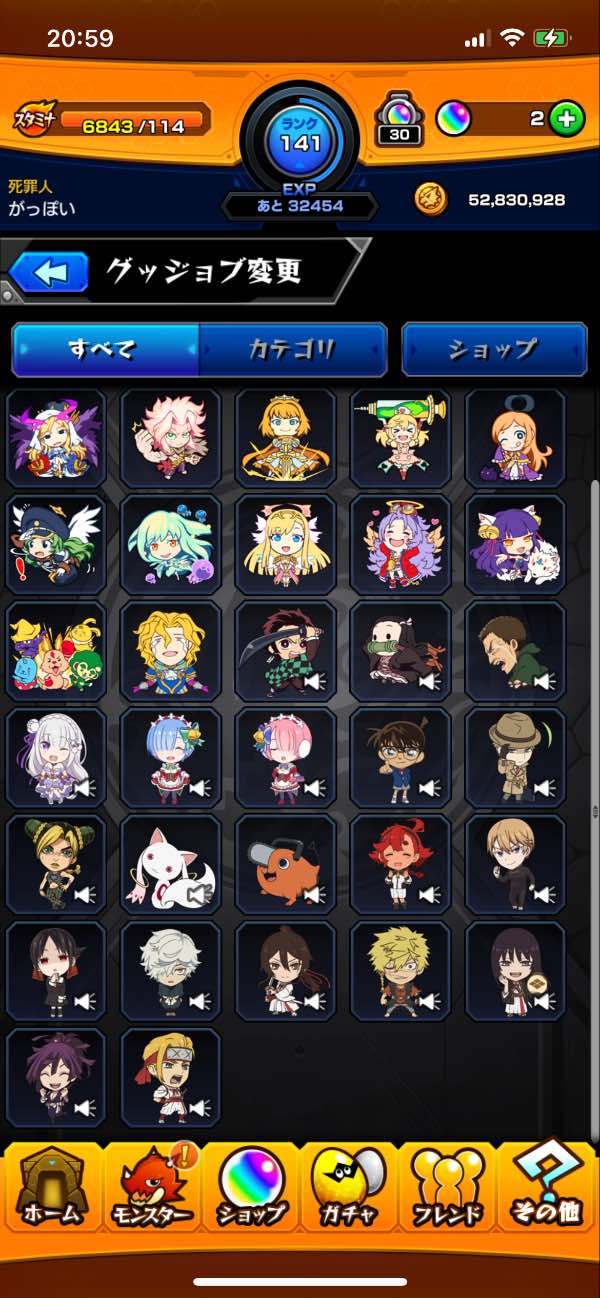Select the girl with giant green syringe

click(400, 438)
